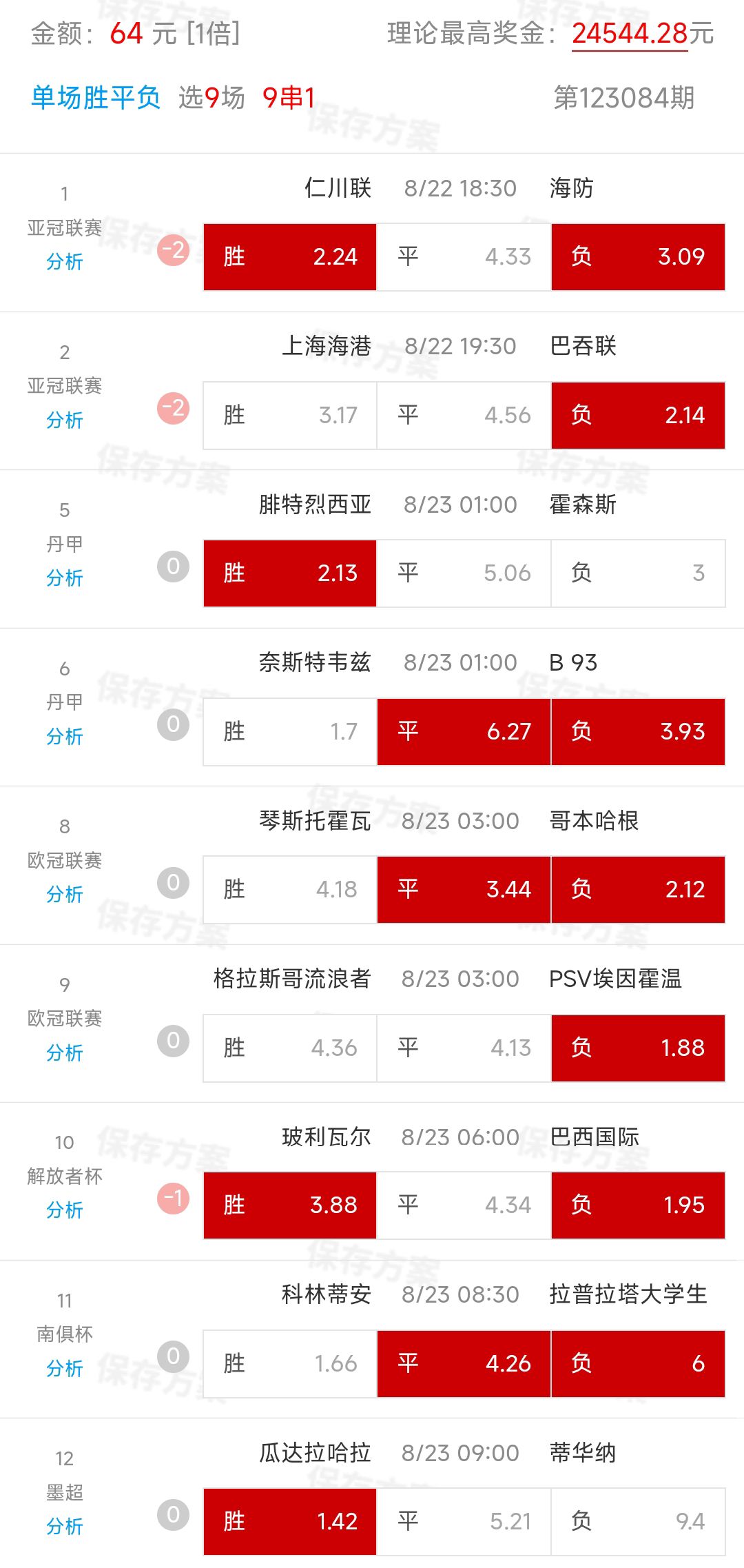744x1568 pixels.
Task: Toggle 平 6.27 for 奈斯特韦兹 match
Action: click(464, 731)
